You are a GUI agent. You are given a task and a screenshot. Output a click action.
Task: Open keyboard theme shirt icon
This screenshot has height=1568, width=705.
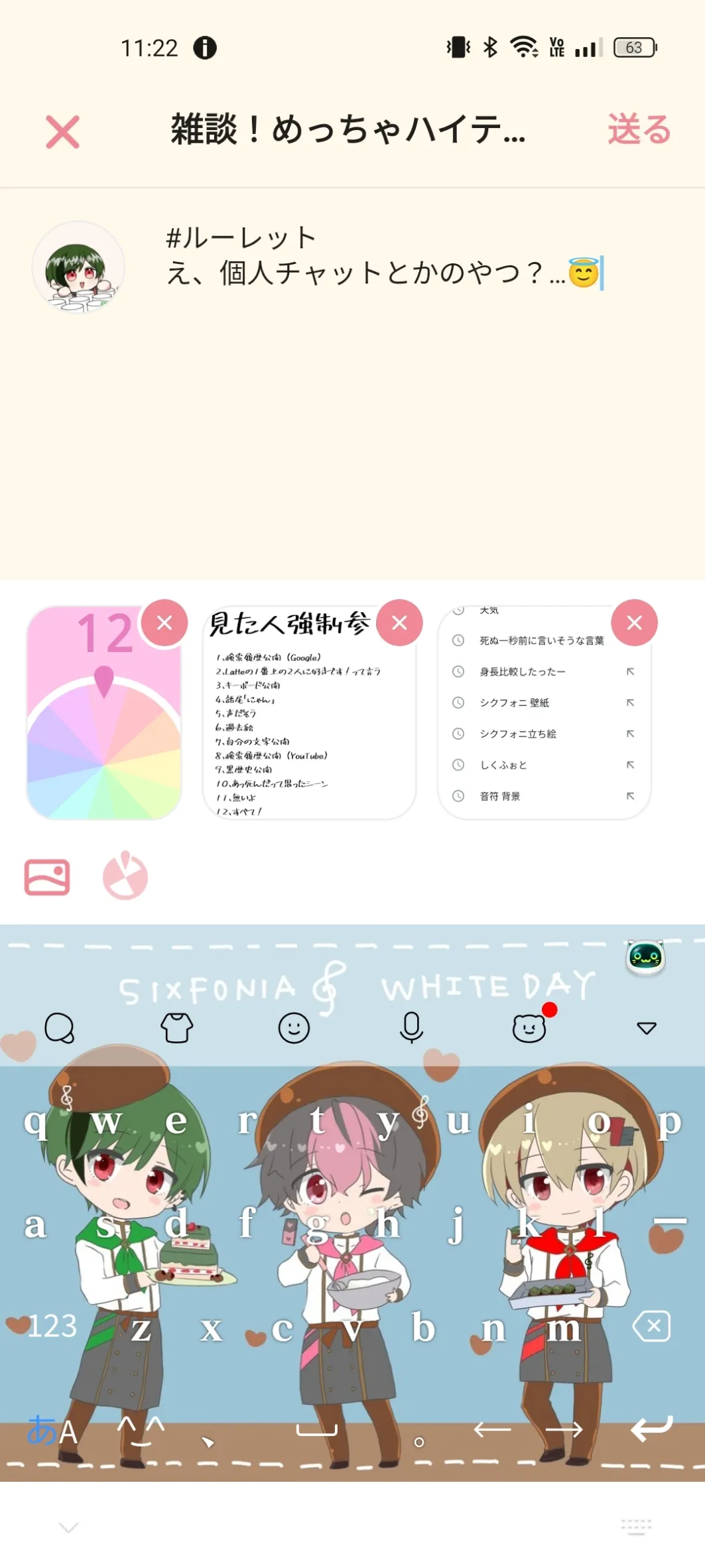(177, 1028)
